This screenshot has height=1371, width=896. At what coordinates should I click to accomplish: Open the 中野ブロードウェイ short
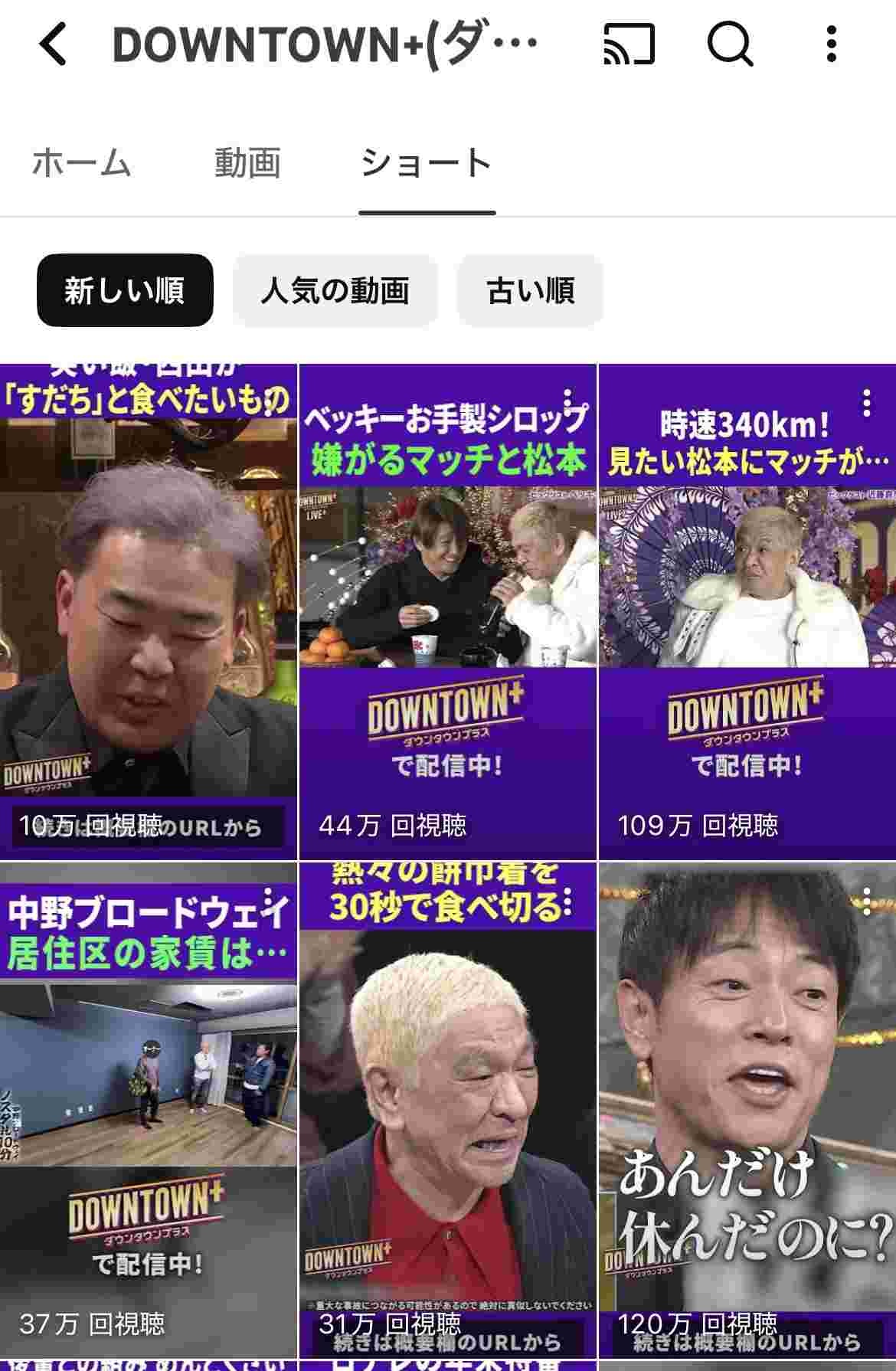(148, 1111)
